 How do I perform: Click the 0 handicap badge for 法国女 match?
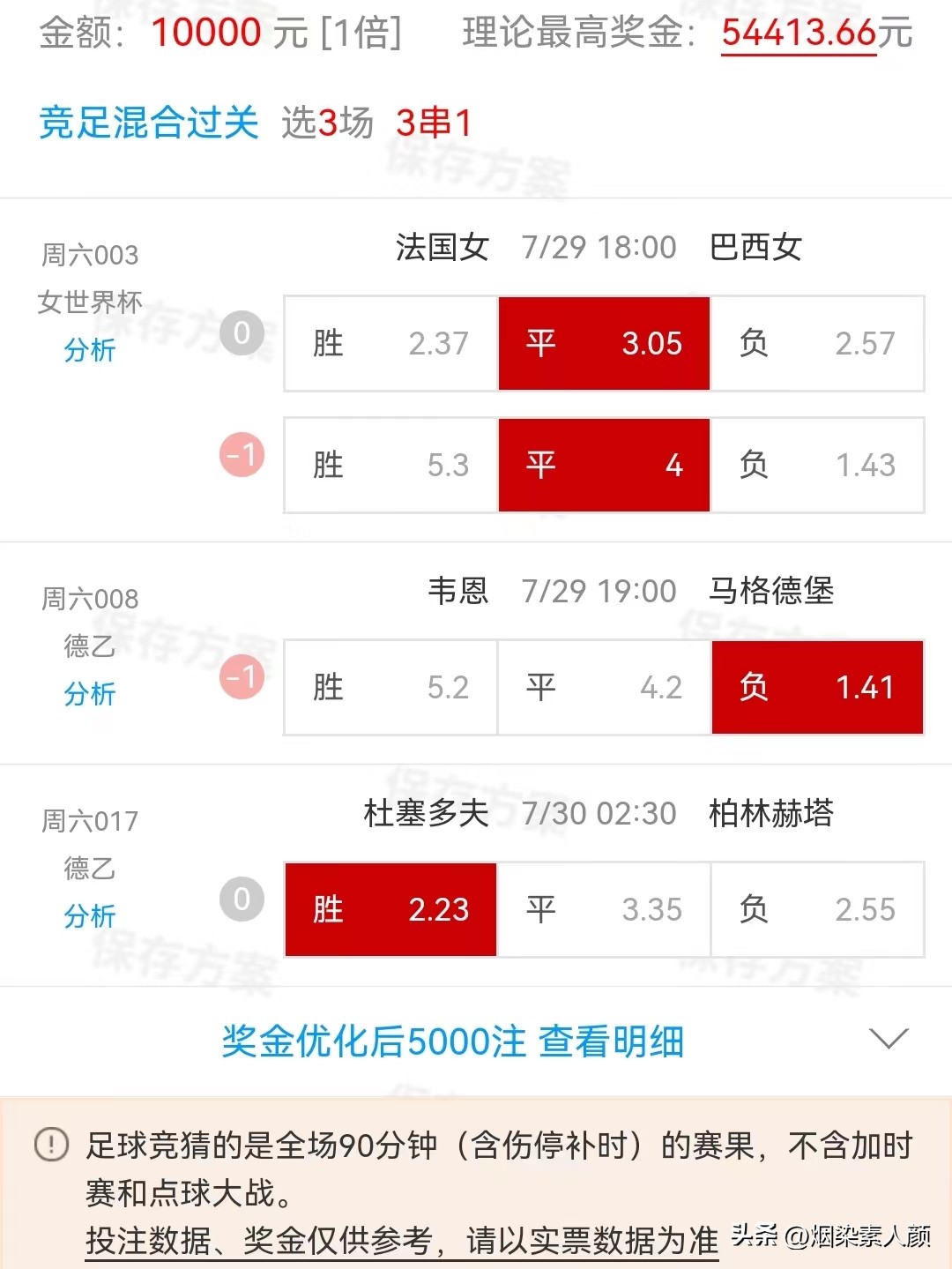242,333
